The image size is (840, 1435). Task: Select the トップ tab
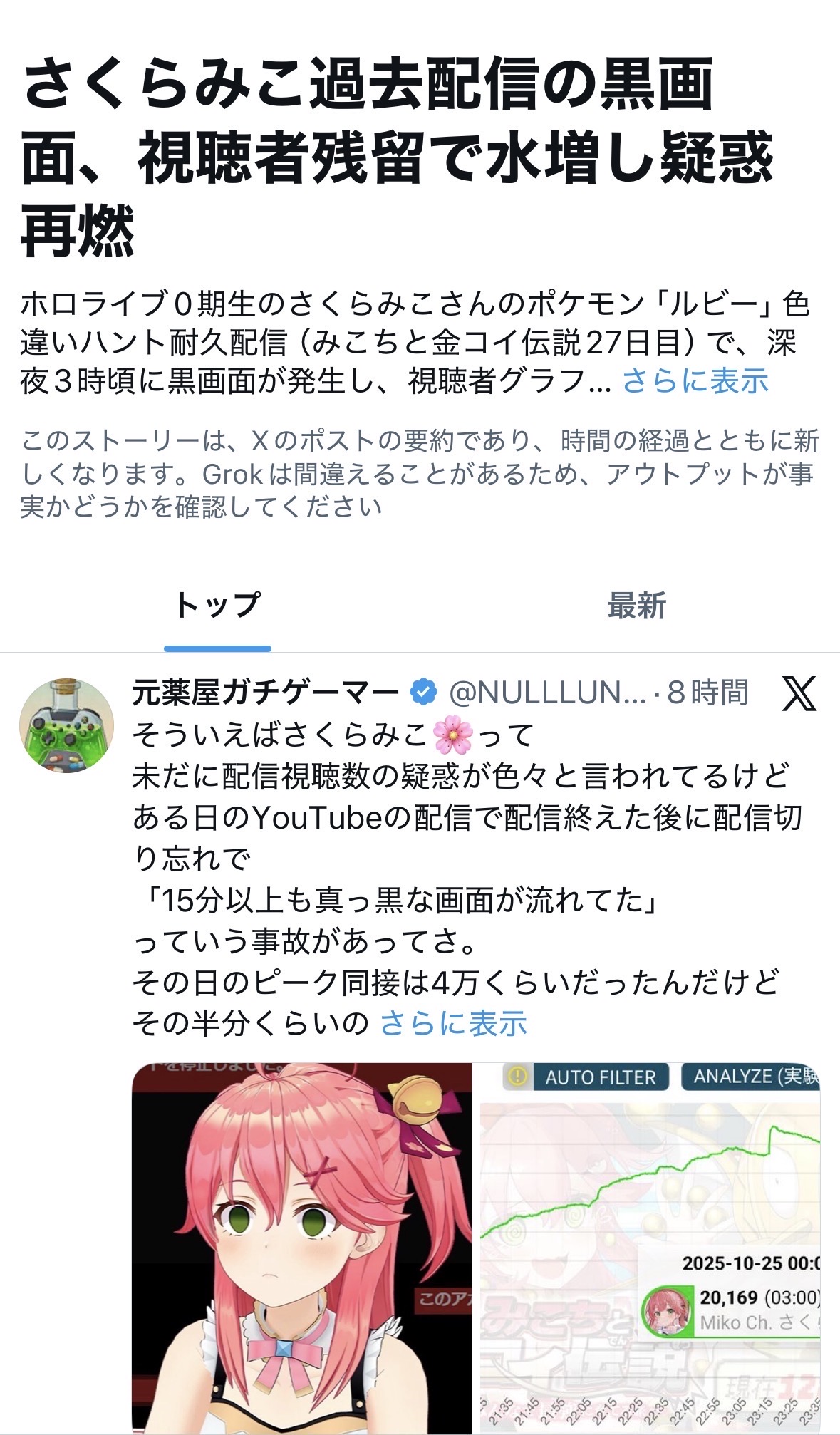coord(217,606)
